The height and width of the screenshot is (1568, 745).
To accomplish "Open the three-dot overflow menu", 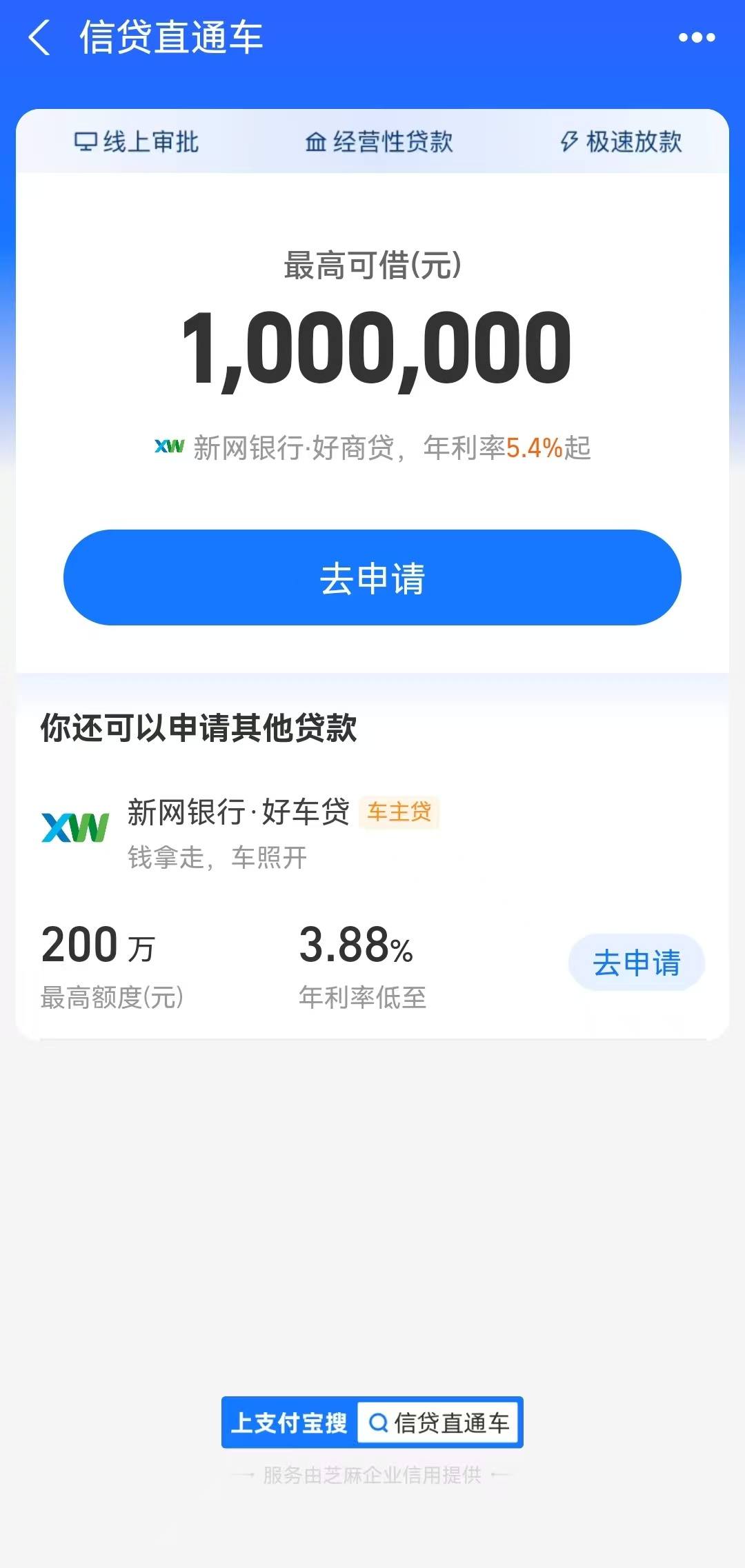I will pyautogui.click(x=697, y=37).
